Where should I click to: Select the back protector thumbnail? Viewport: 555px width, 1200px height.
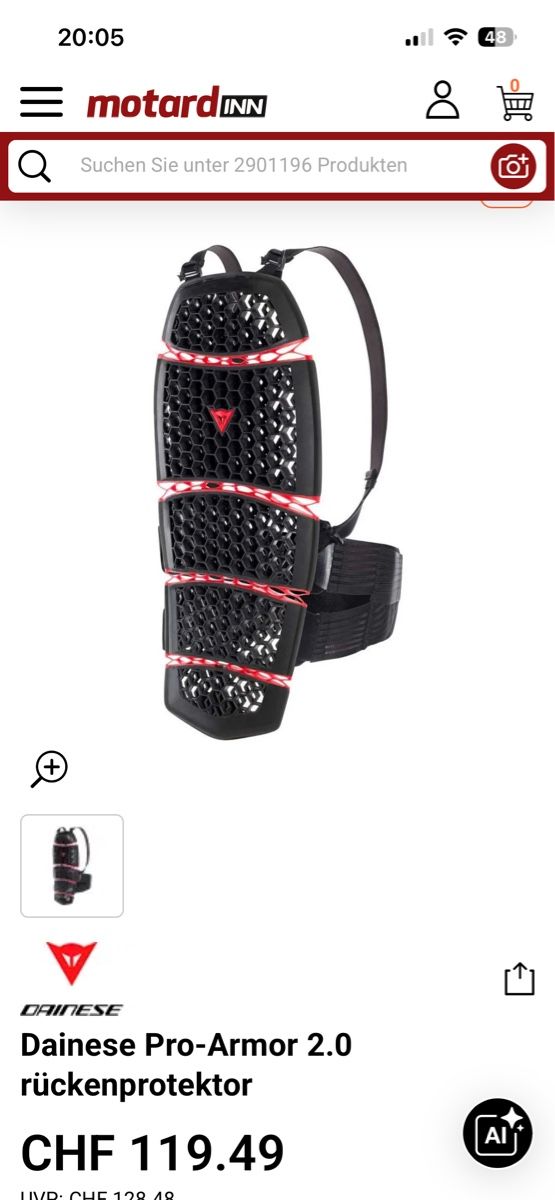[x=72, y=866]
